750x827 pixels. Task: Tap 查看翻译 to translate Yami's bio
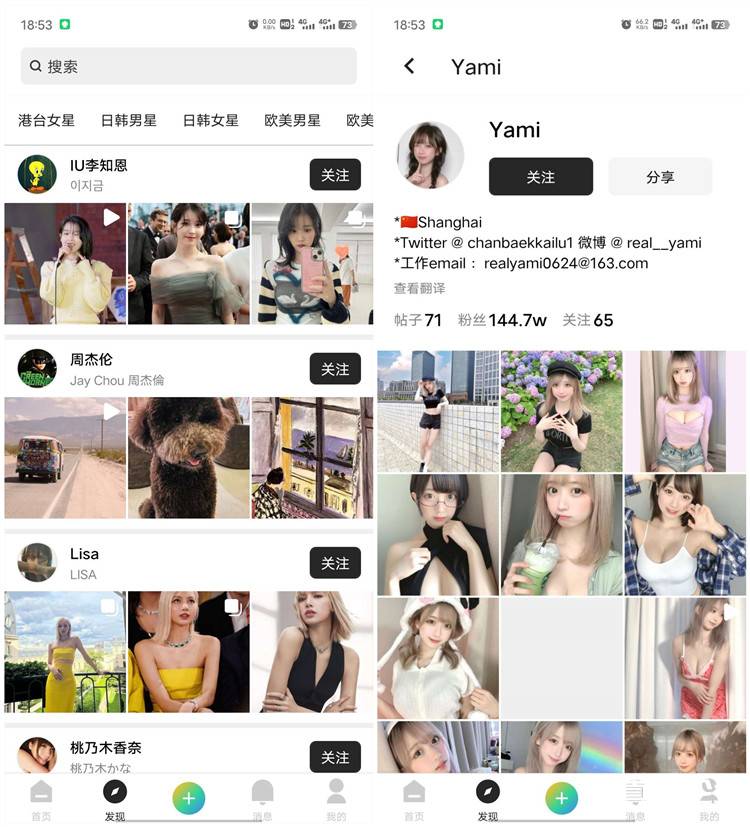pyautogui.click(x=419, y=288)
